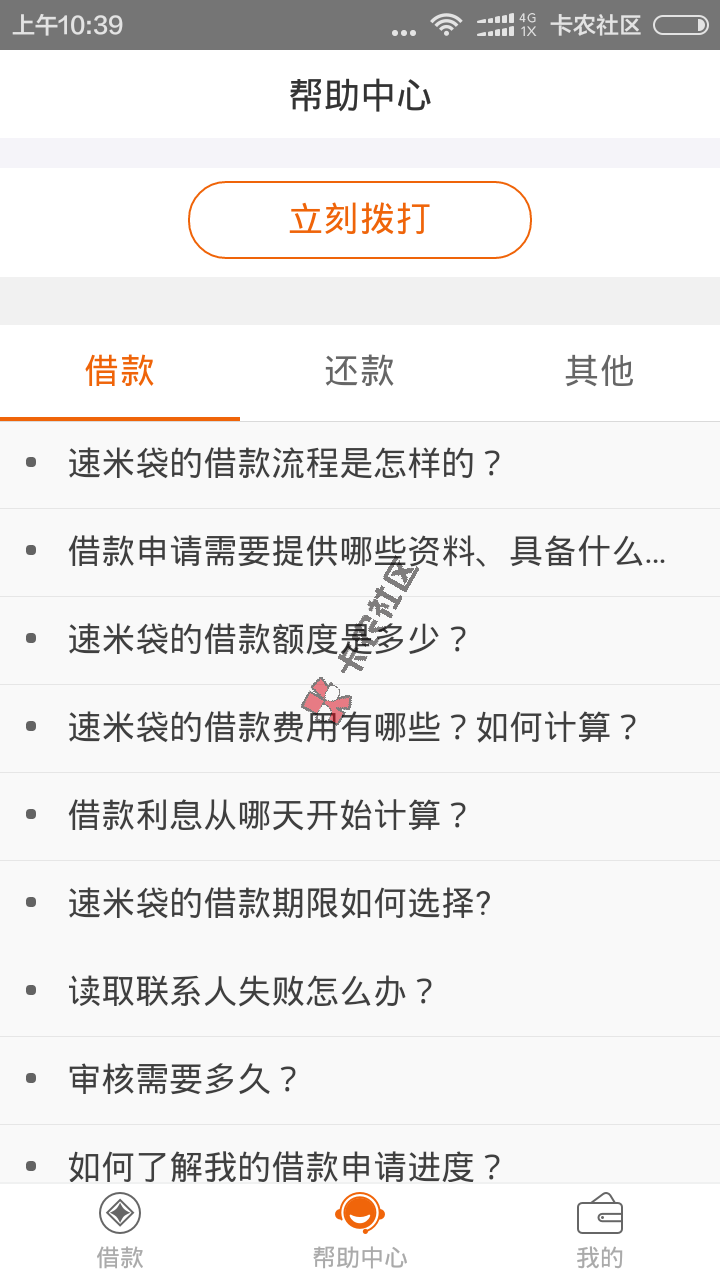The image size is (720, 1280).
Task: Select the 借款 top tab
Action: tap(120, 371)
